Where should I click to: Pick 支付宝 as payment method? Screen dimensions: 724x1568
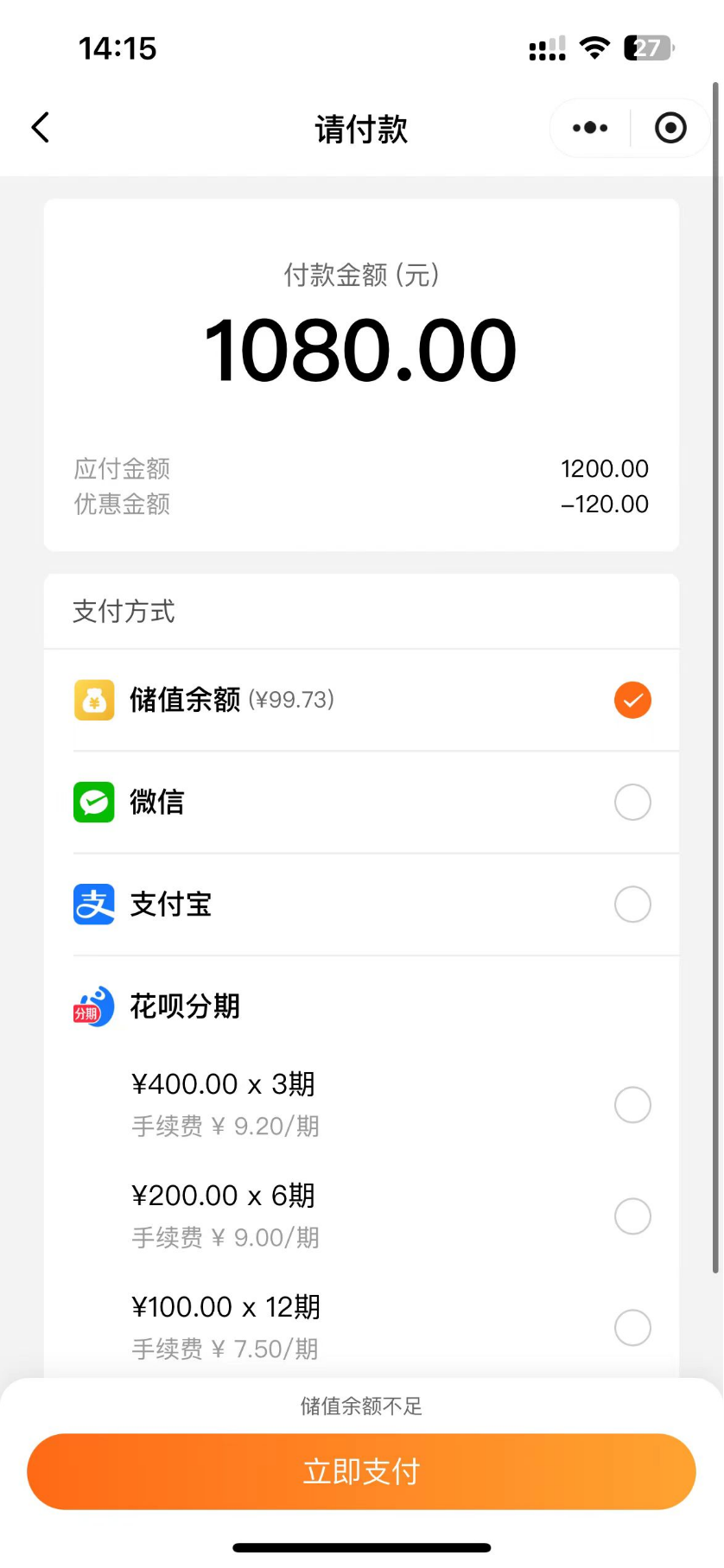click(632, 905)
